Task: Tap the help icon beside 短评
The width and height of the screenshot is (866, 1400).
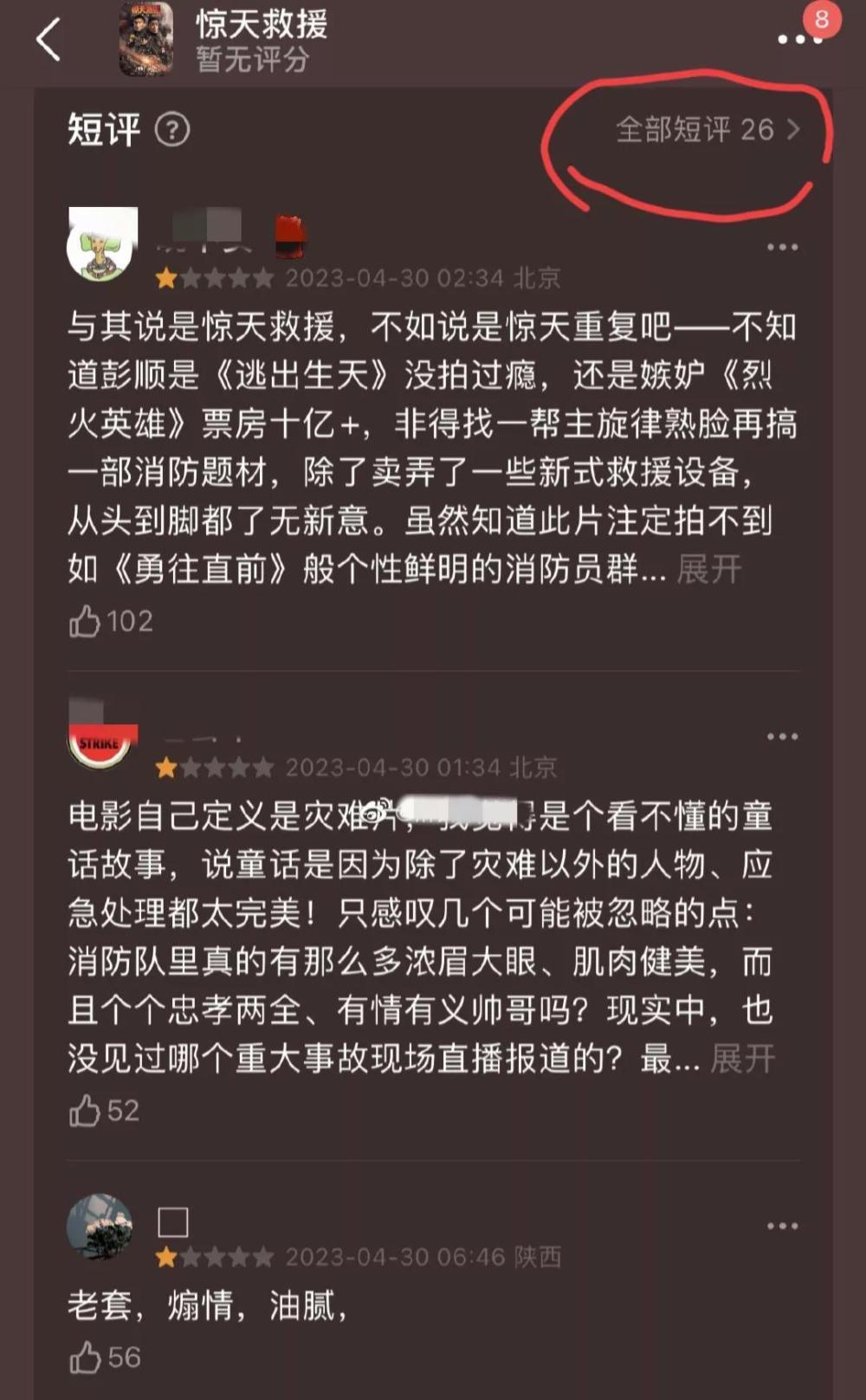Action: pyautogui.click(x=172, y=130)
